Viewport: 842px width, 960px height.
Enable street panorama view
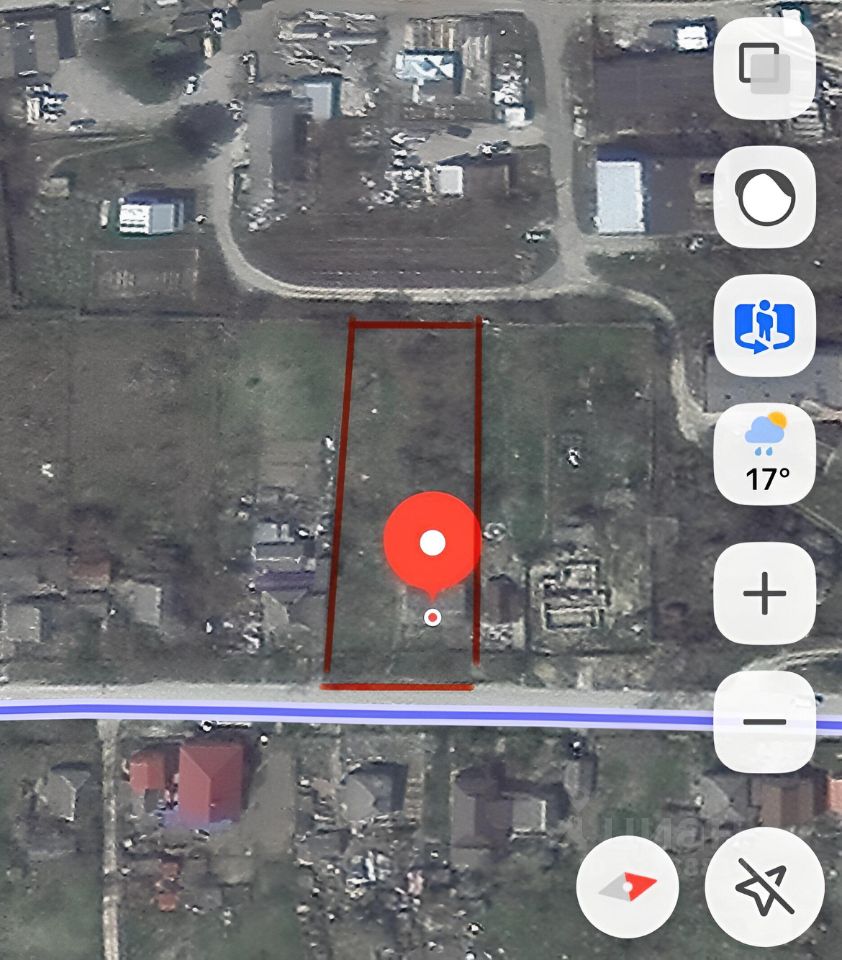765,326
